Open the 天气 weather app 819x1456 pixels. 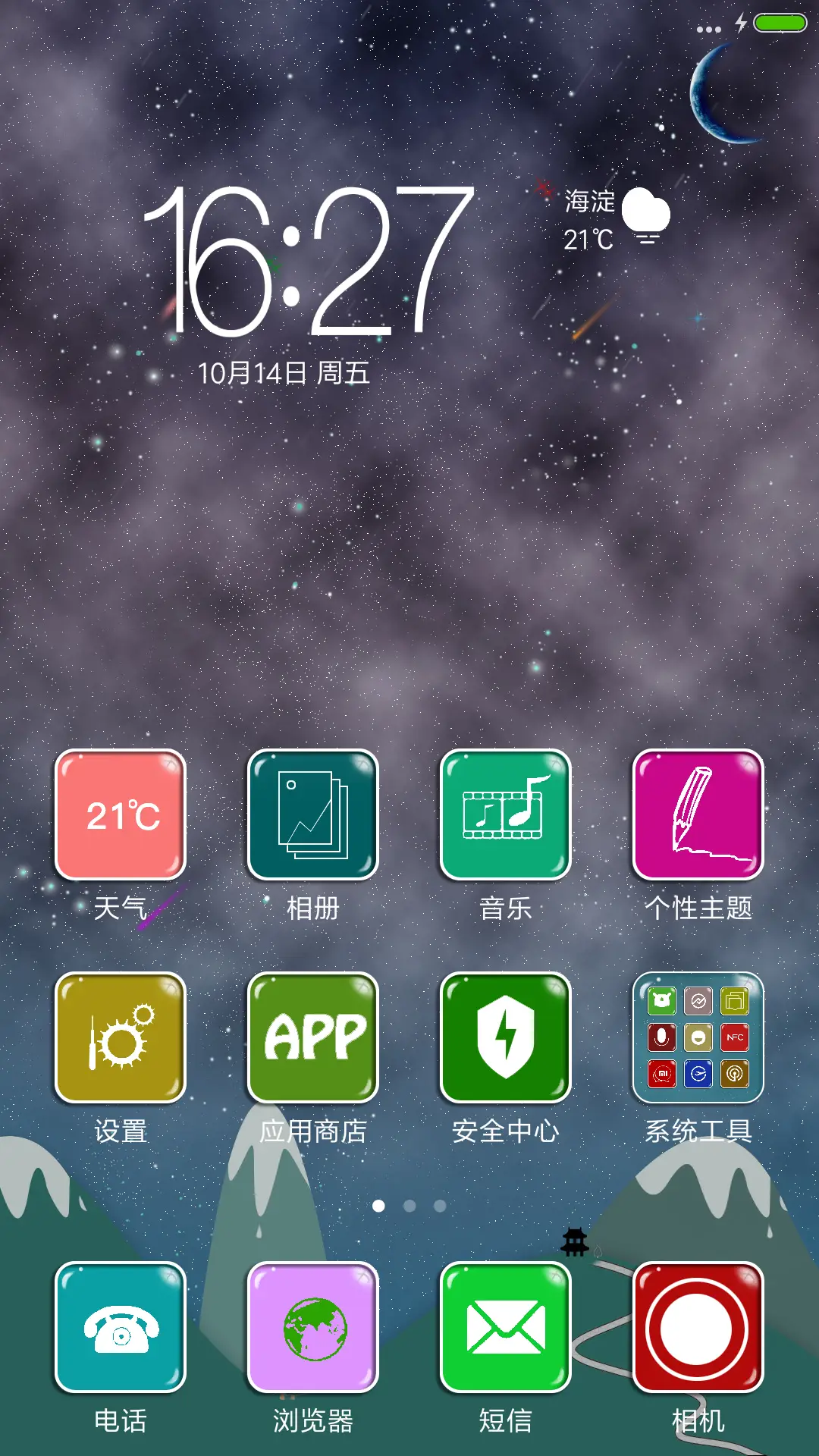coord(121,815)
